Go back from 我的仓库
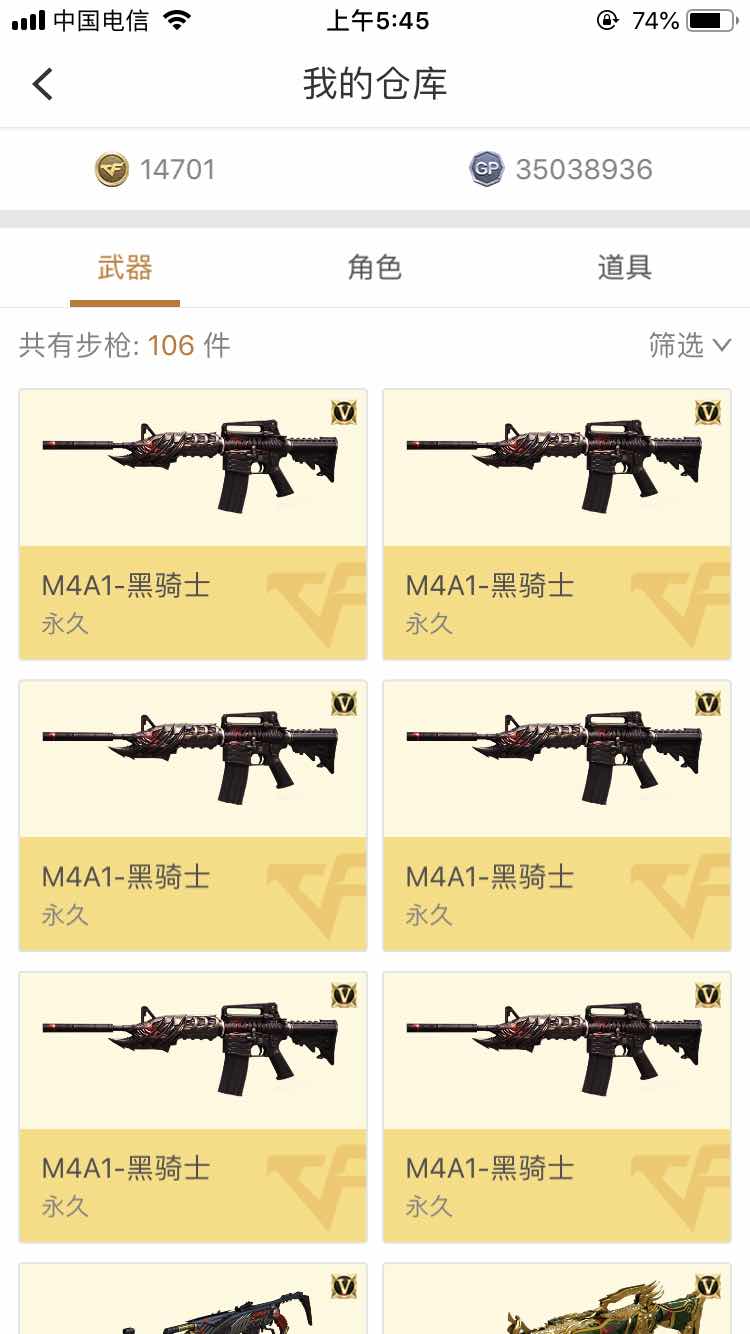Viewport: 750px width, 1334px height. point(42,84)
